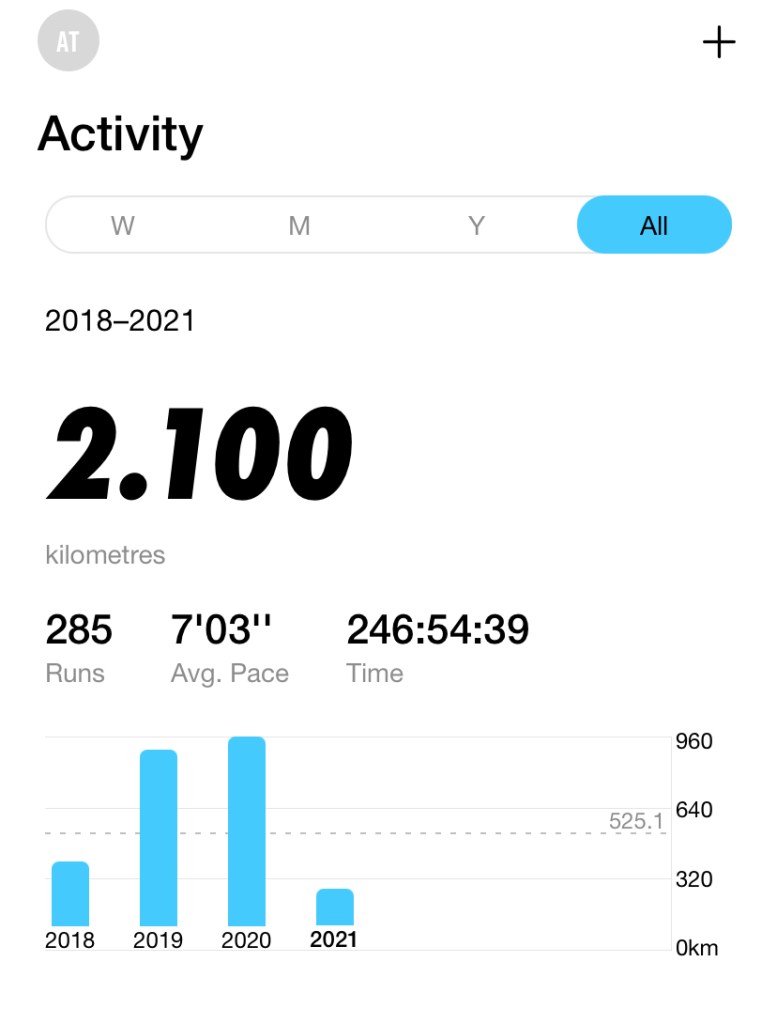
Task: Open the AT profile avatar
Action: tap(68, 41)
